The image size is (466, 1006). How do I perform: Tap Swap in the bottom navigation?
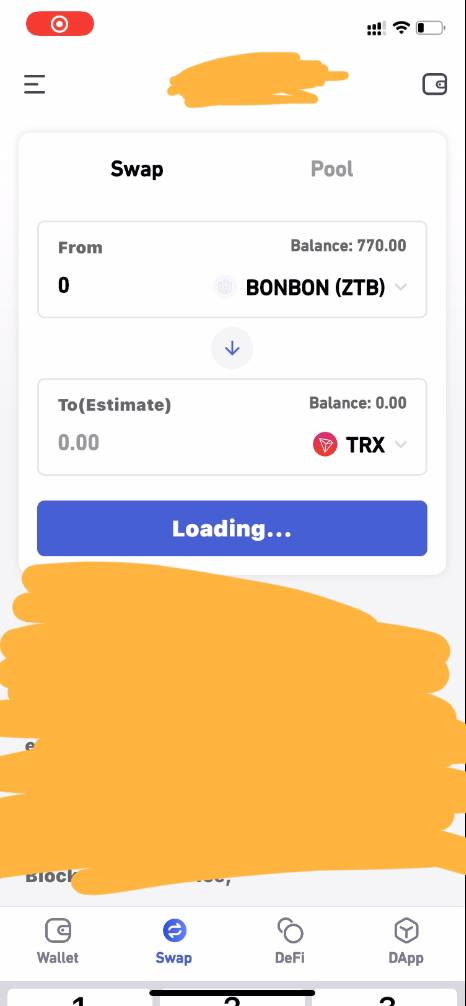(x=174, y=941)
